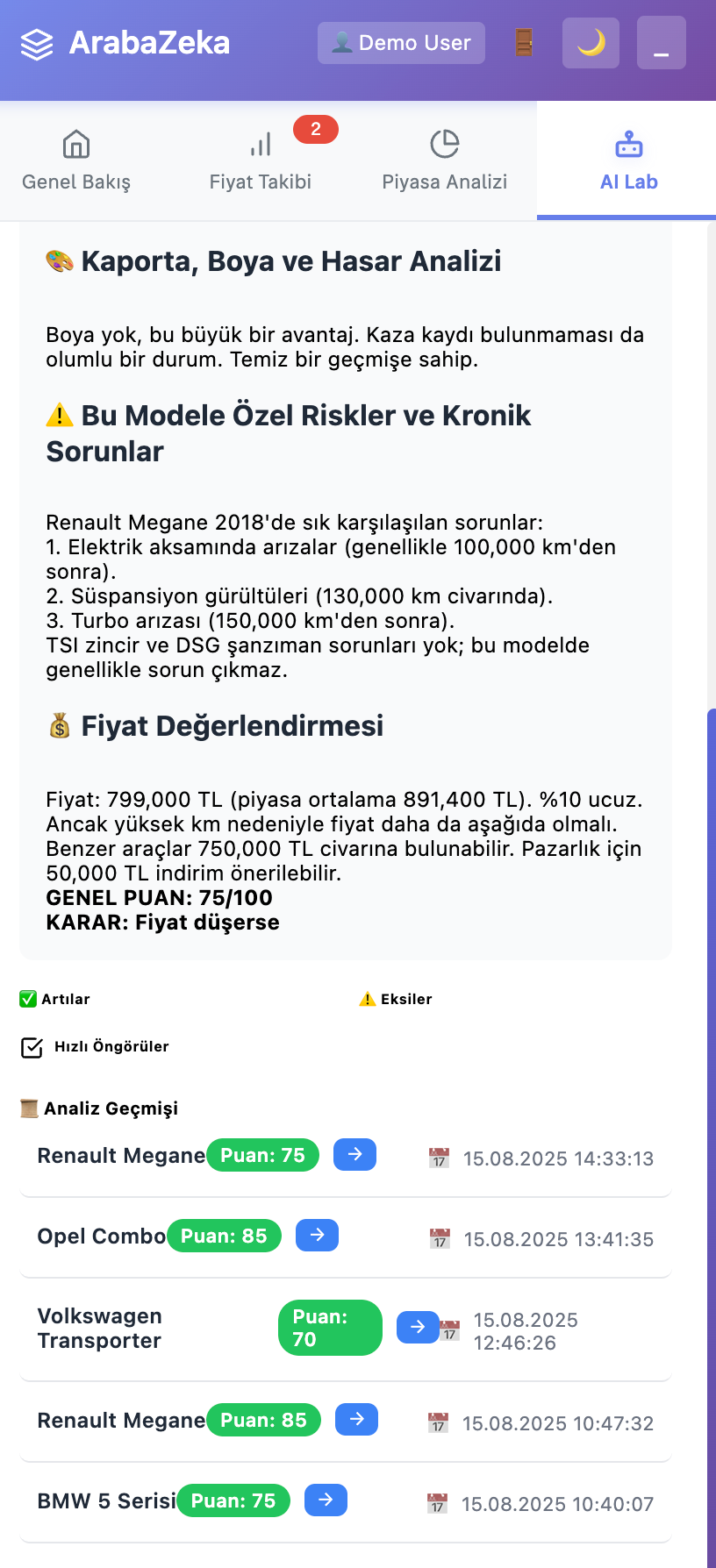Toggle dark mode with the moon button
Image resolution: width=716 pixels, height=1568 pixels.
591,43
